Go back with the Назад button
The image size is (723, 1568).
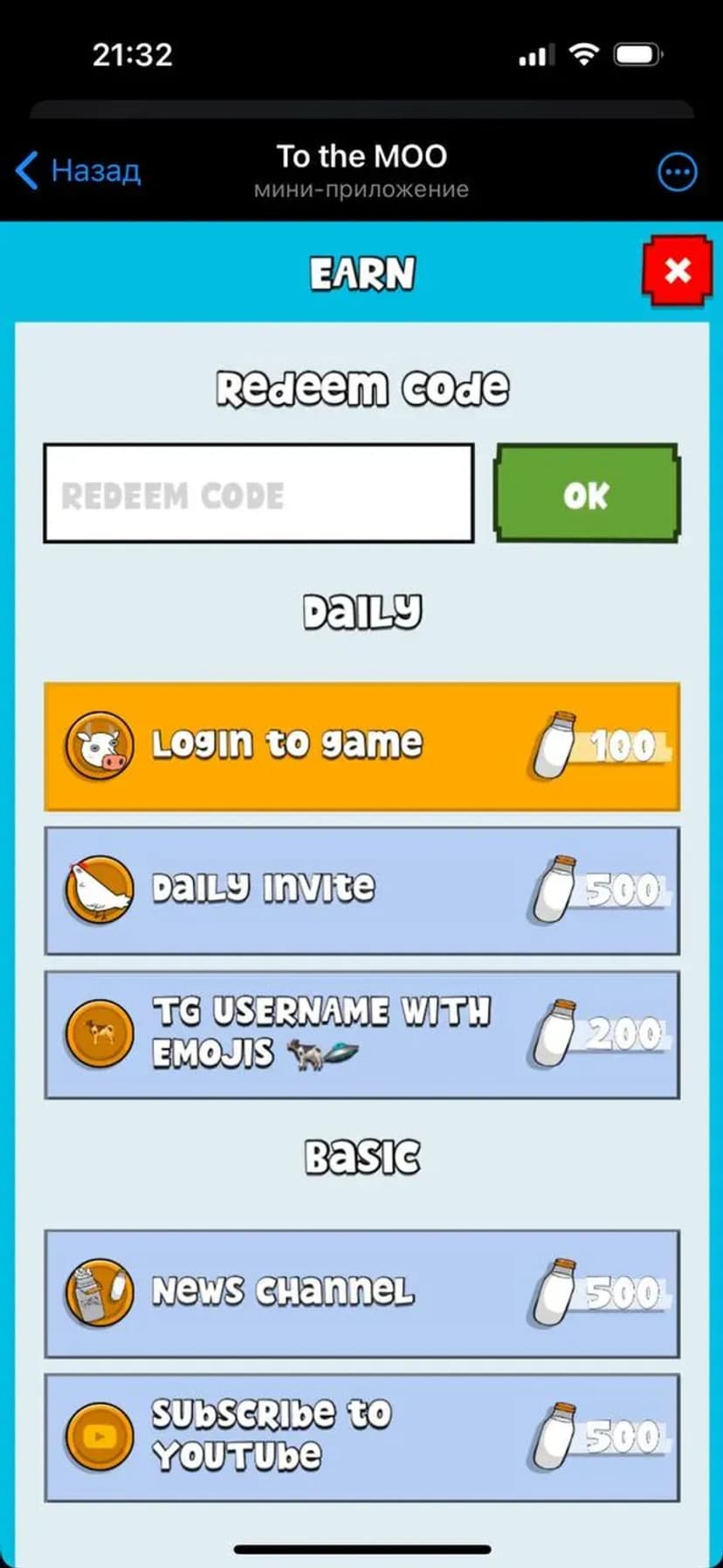tap(79, 170)
